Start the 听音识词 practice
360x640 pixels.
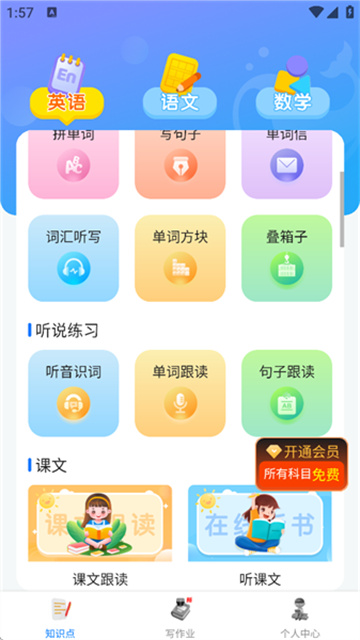pyautogui.click(x=73, y=393)
